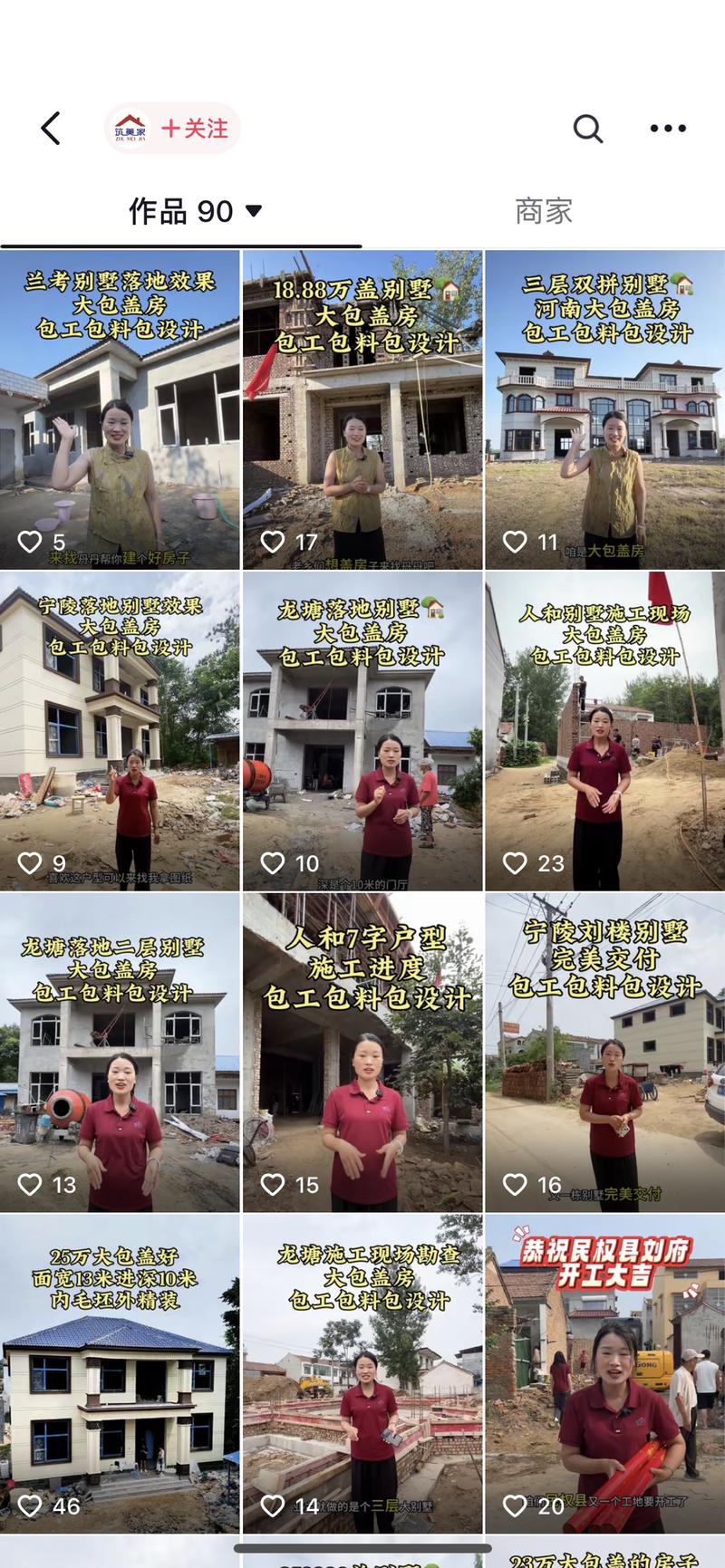The height and width of the screenshot is (1568, 725).
Task: Go back to the previous page
Action: coord(51,129)
